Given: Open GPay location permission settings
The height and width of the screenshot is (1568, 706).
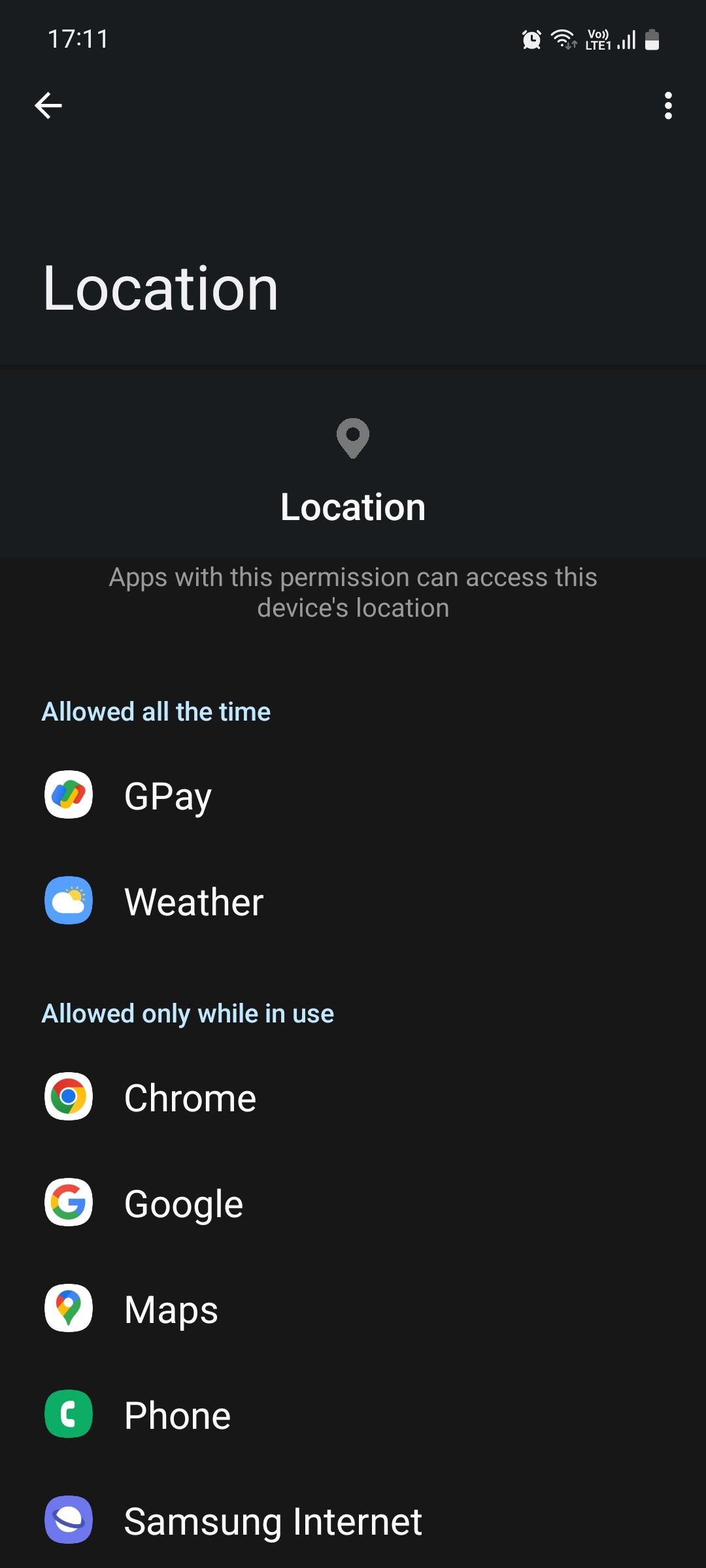Looking at the screenshot, I should pos(167,795).
